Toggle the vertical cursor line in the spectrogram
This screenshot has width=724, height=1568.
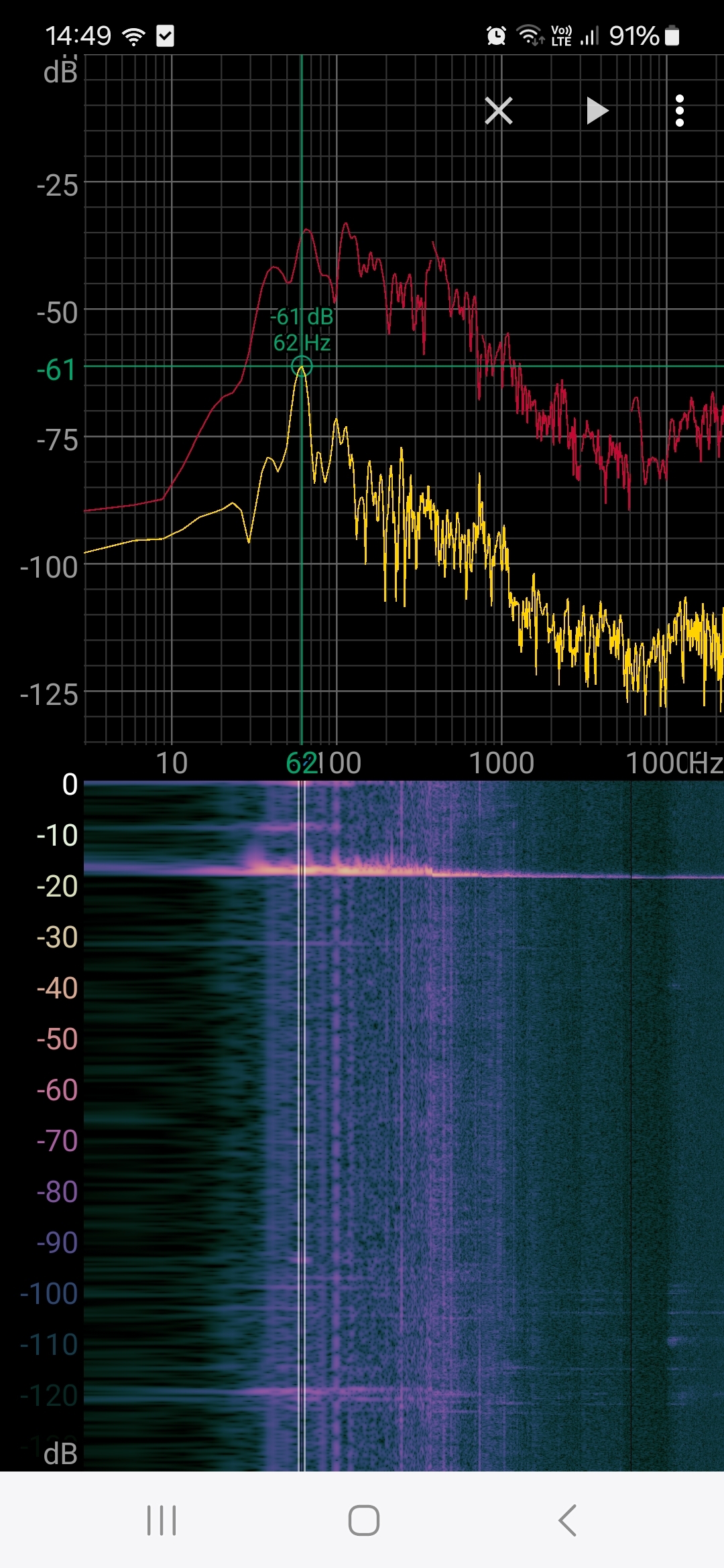click(x=301, y=1139)
